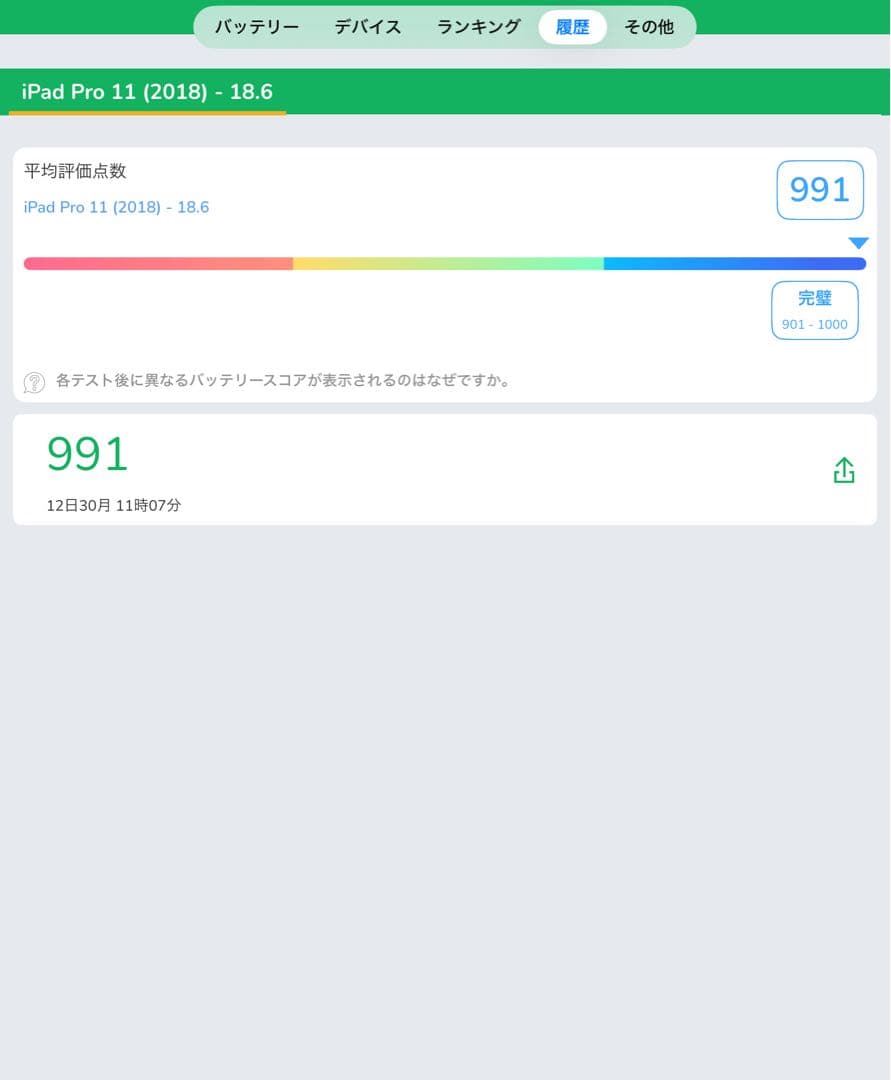Click the blue iPad Pro 11 (2018) link

116,207
